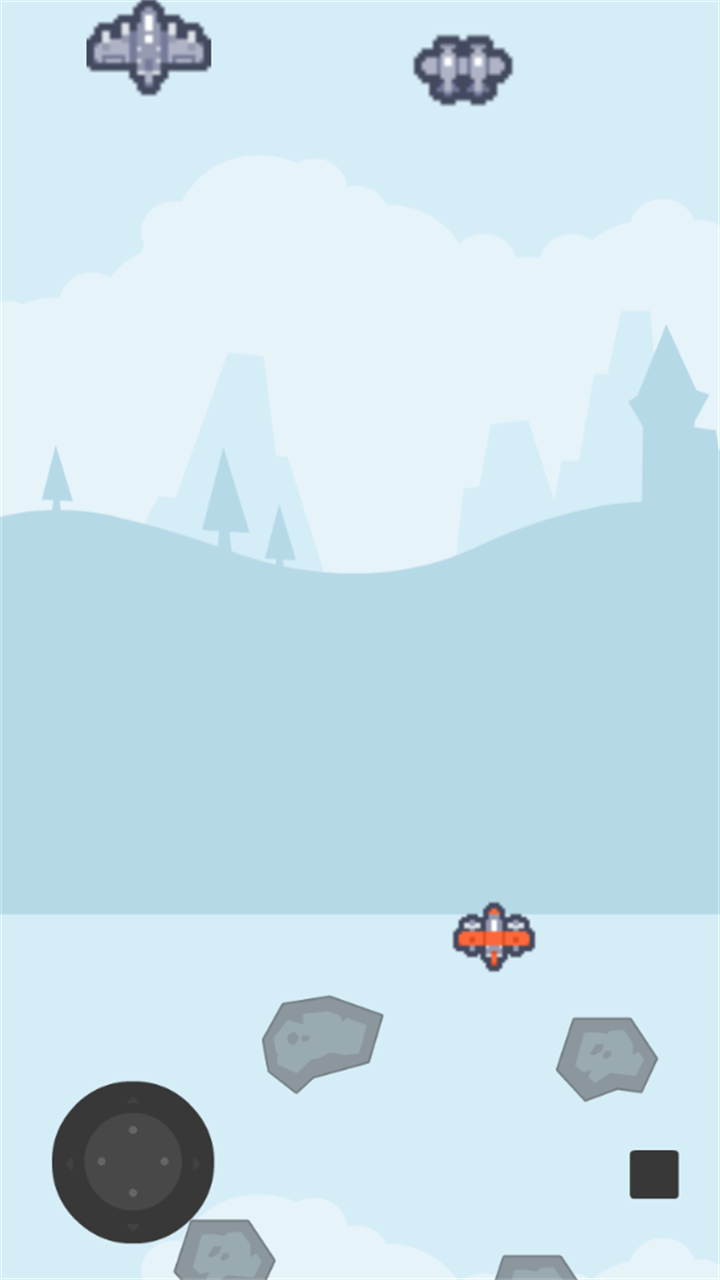The height and width of the screenshot is (1280, 720).
Task: Tap the dark square fire button
Action: [x=654, y=1174]
